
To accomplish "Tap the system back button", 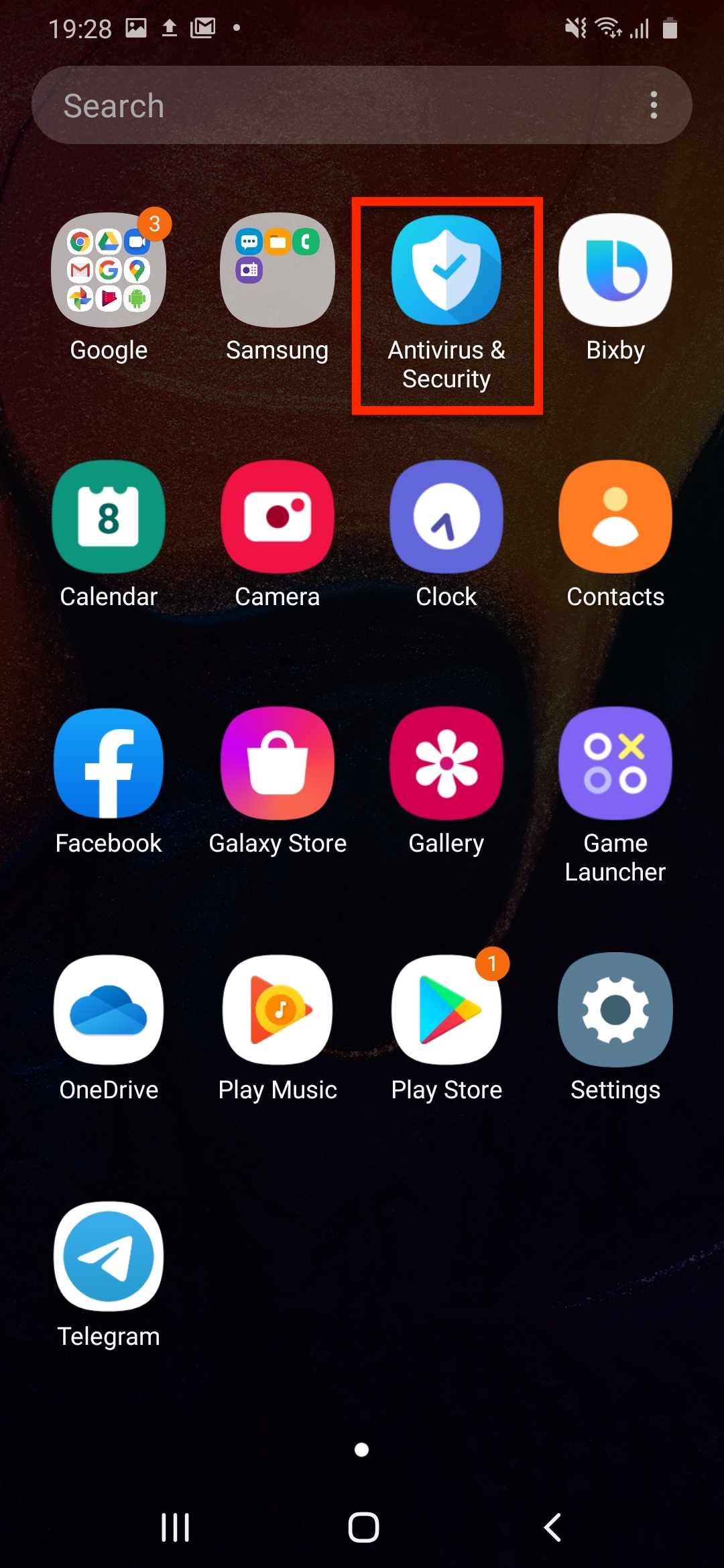I will pos(552,1528).
